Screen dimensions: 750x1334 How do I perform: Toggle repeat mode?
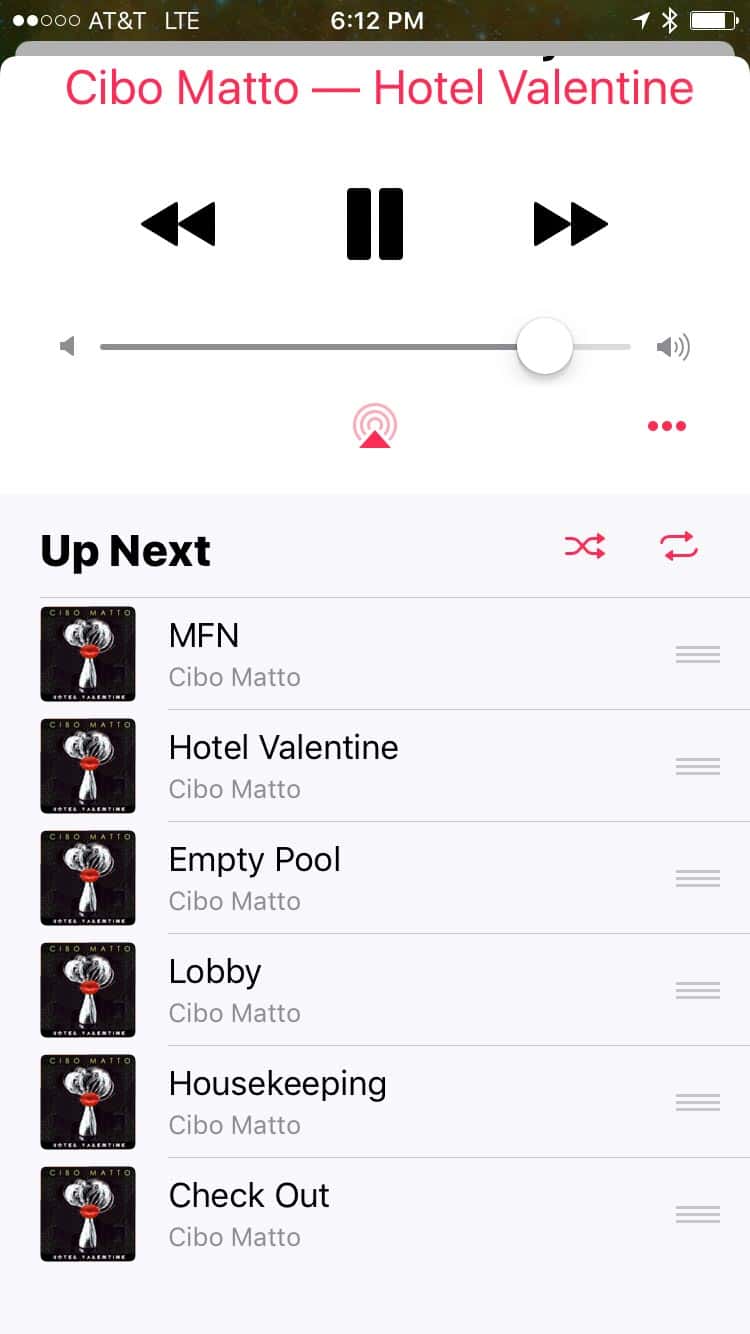(x=679, y=546)
